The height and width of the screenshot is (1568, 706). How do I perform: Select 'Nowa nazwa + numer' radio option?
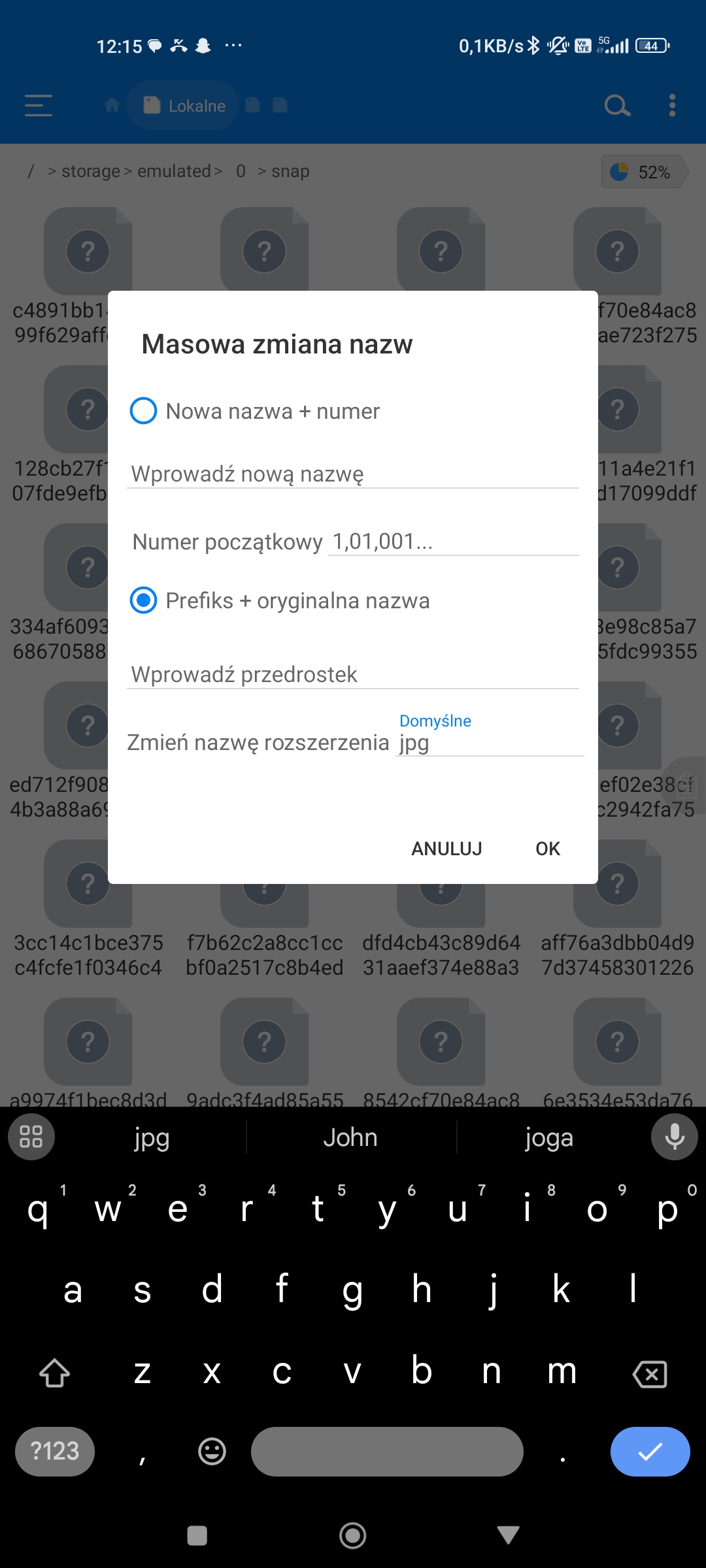(x=144, y=411)
